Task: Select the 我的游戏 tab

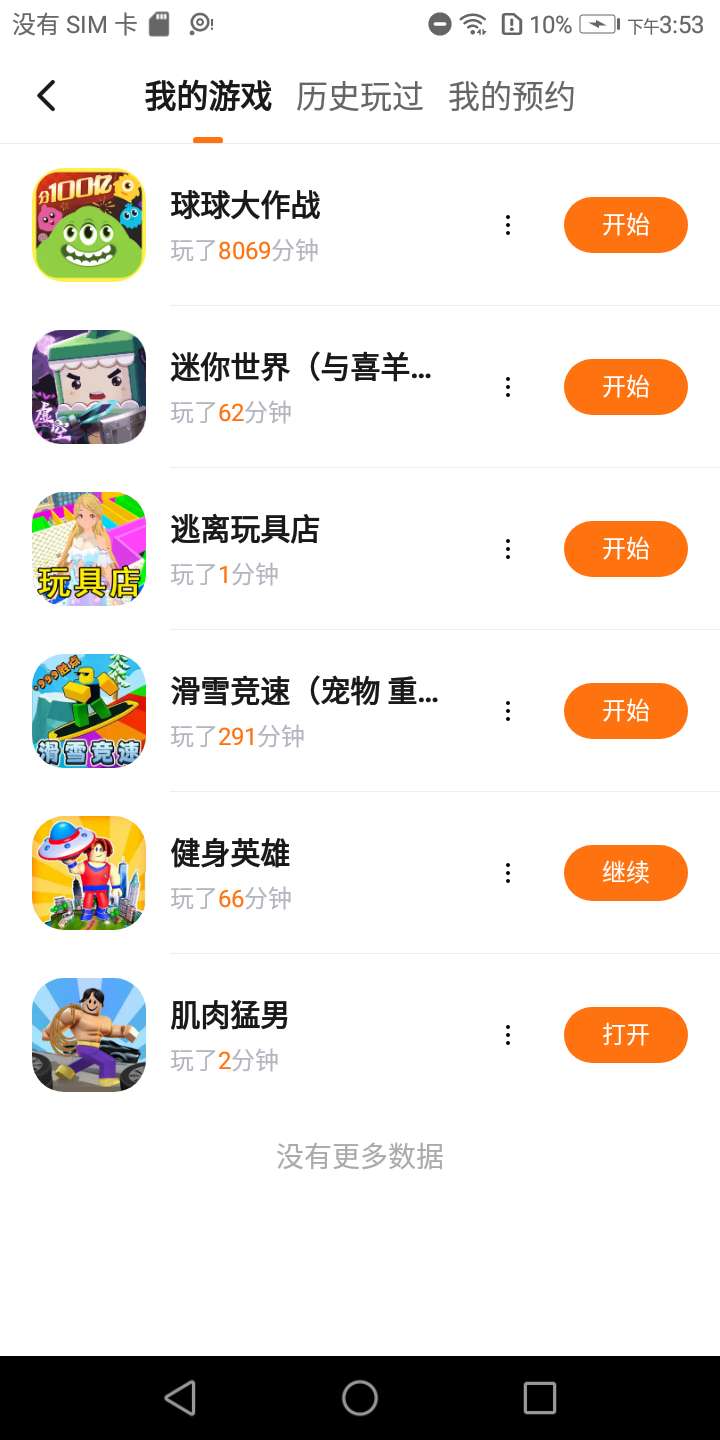Action: coord(208,97)
